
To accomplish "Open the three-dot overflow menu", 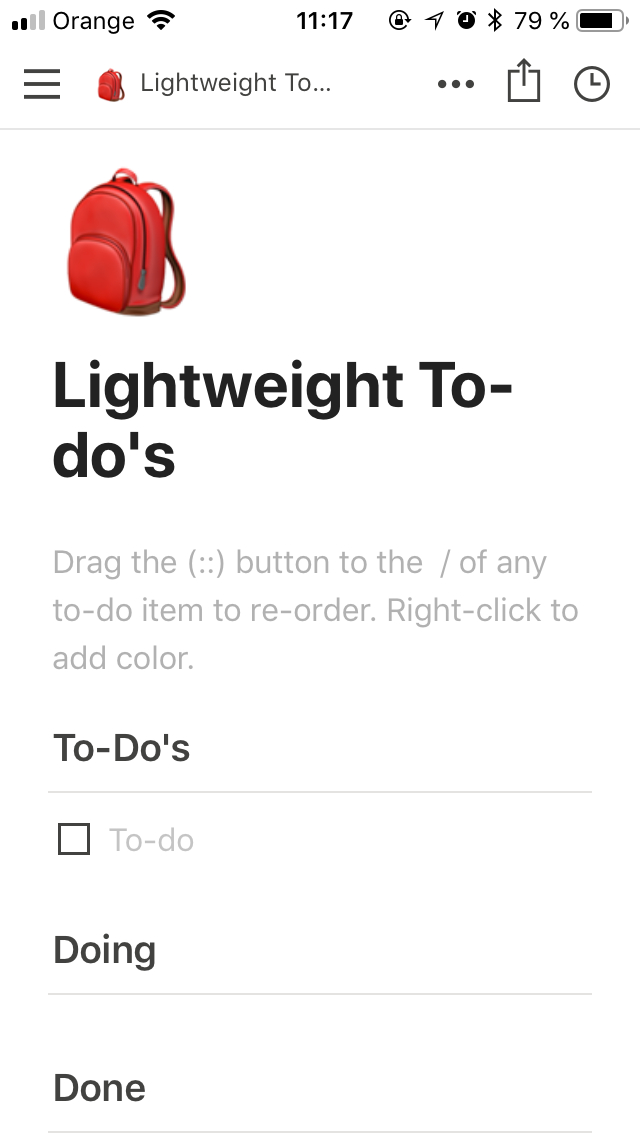I will point(456,84).
